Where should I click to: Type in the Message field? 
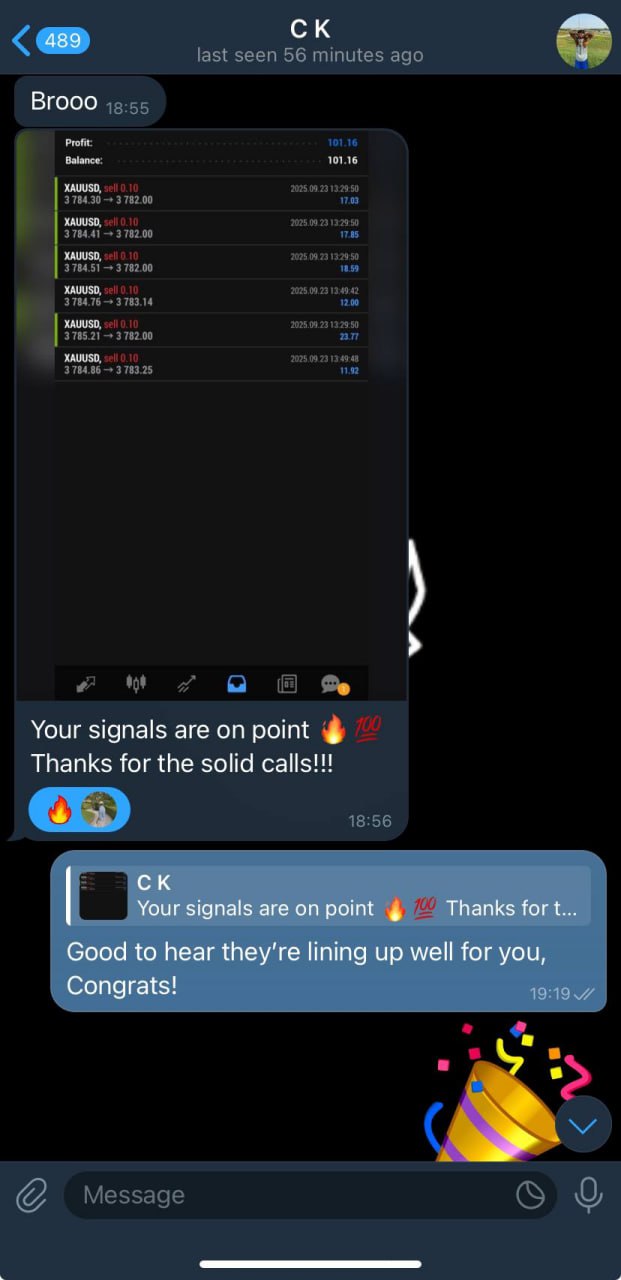point(290,1195)
